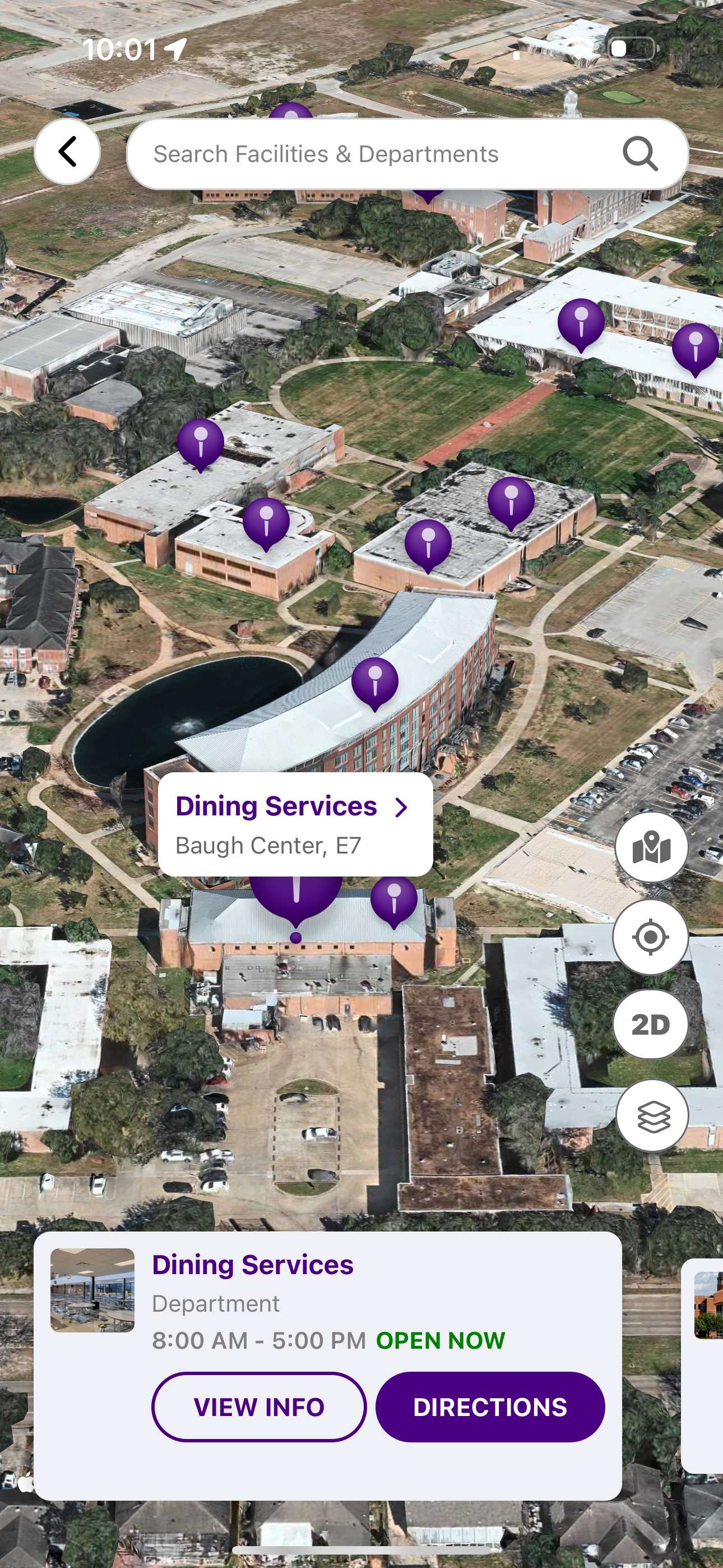The height and width of the screenshot is (1568, 723).
Task: Switch the map to 2D view
Action: [651, 1025]
